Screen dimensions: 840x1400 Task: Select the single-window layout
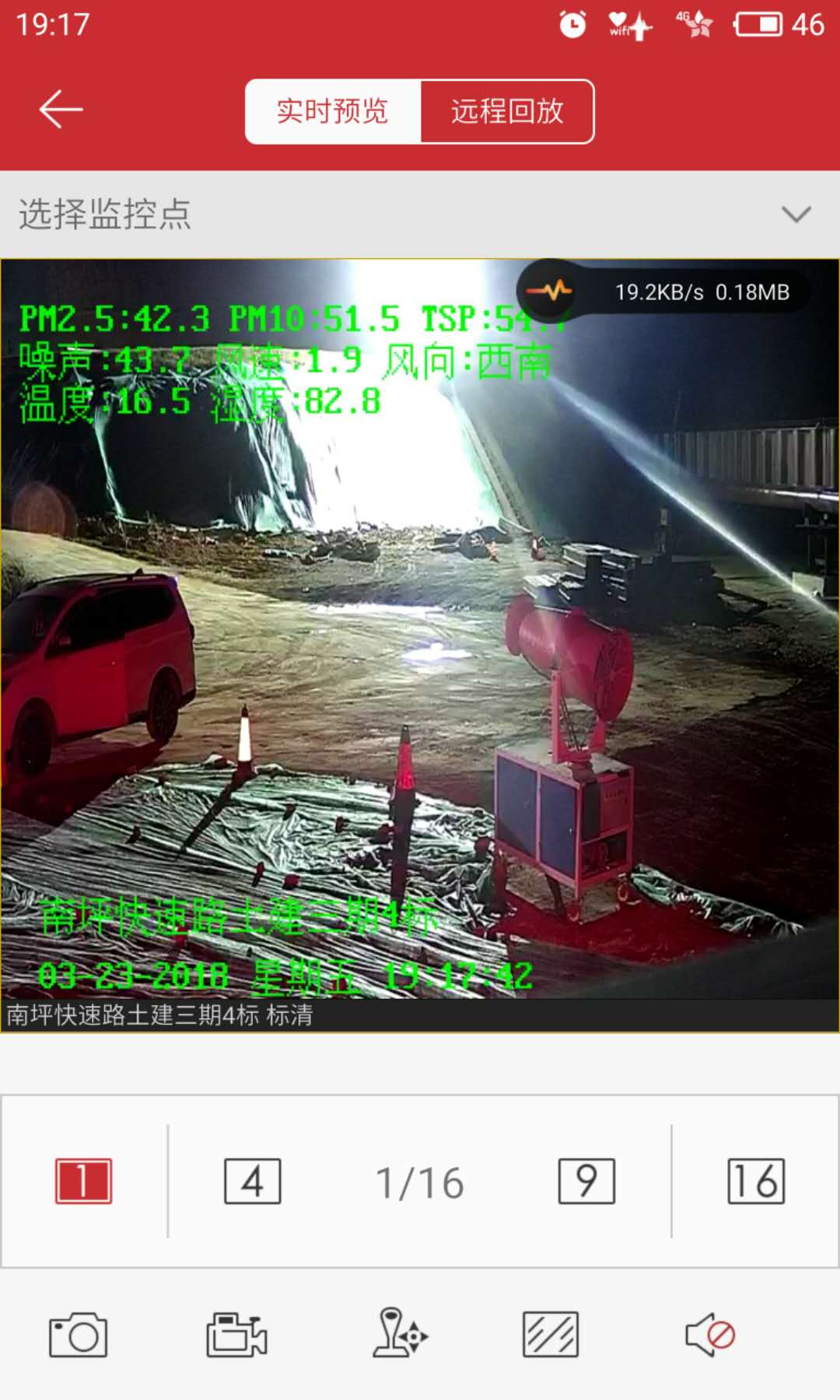[83, 1181]
